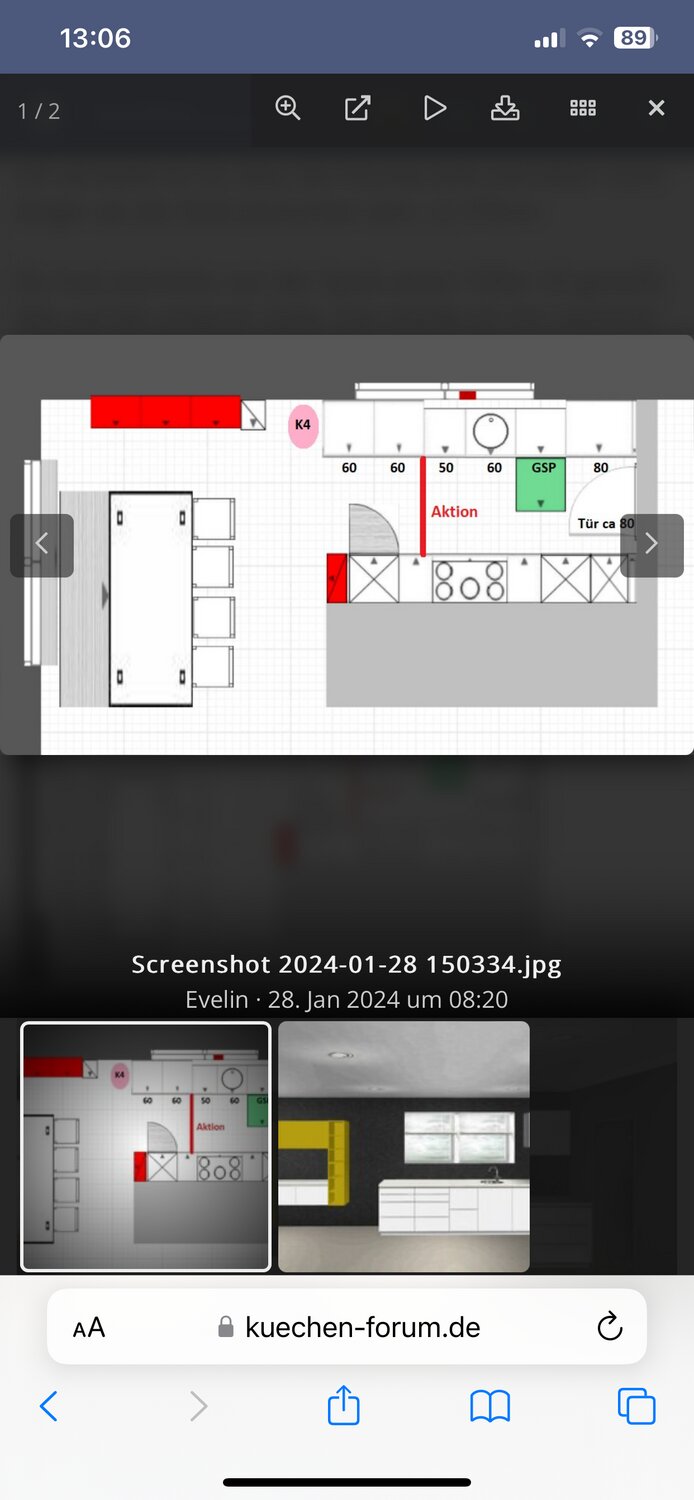Toggle the thumbnail grid view
Viewport: 694px width, 1500px height.
[583, 108]
